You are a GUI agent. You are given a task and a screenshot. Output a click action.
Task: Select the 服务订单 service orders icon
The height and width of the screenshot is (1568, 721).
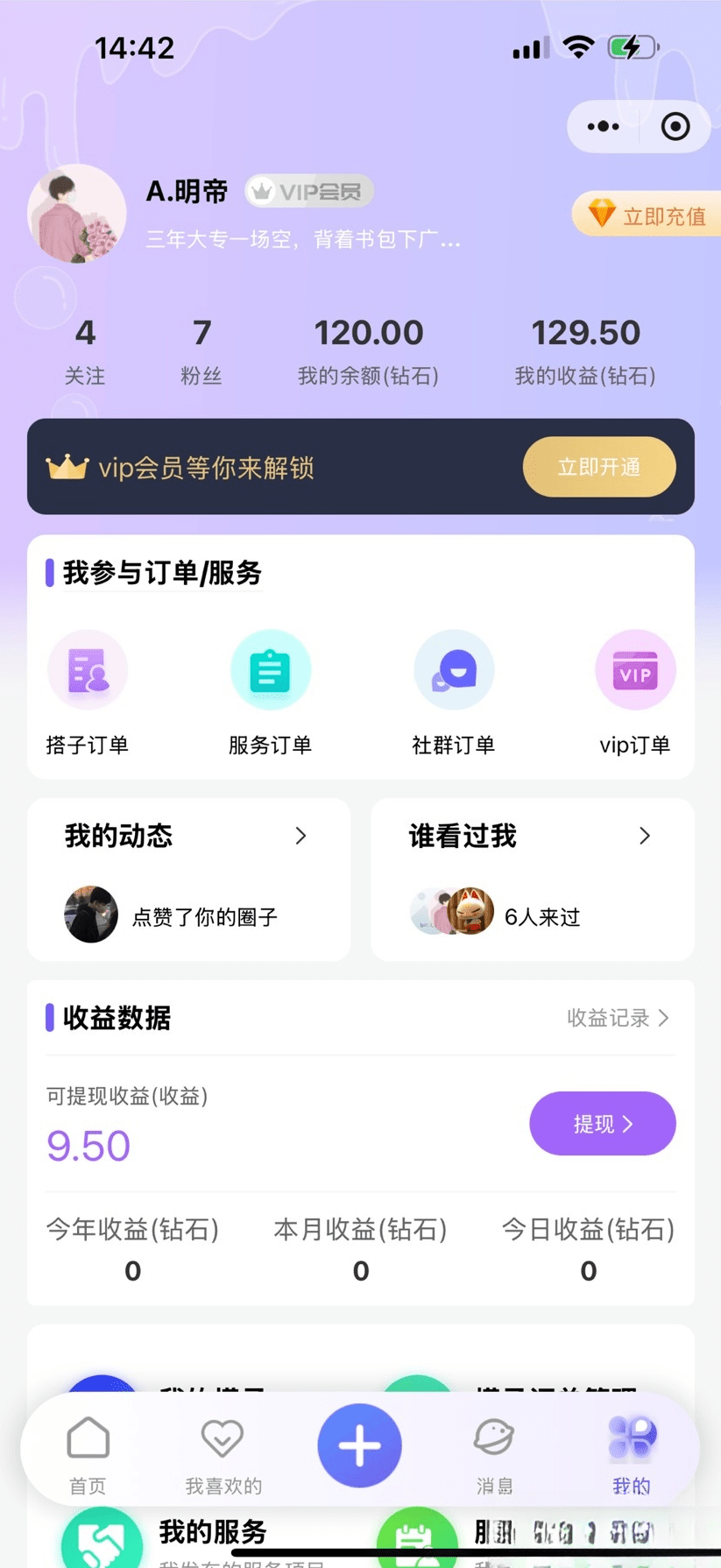[x=270, y=670]
